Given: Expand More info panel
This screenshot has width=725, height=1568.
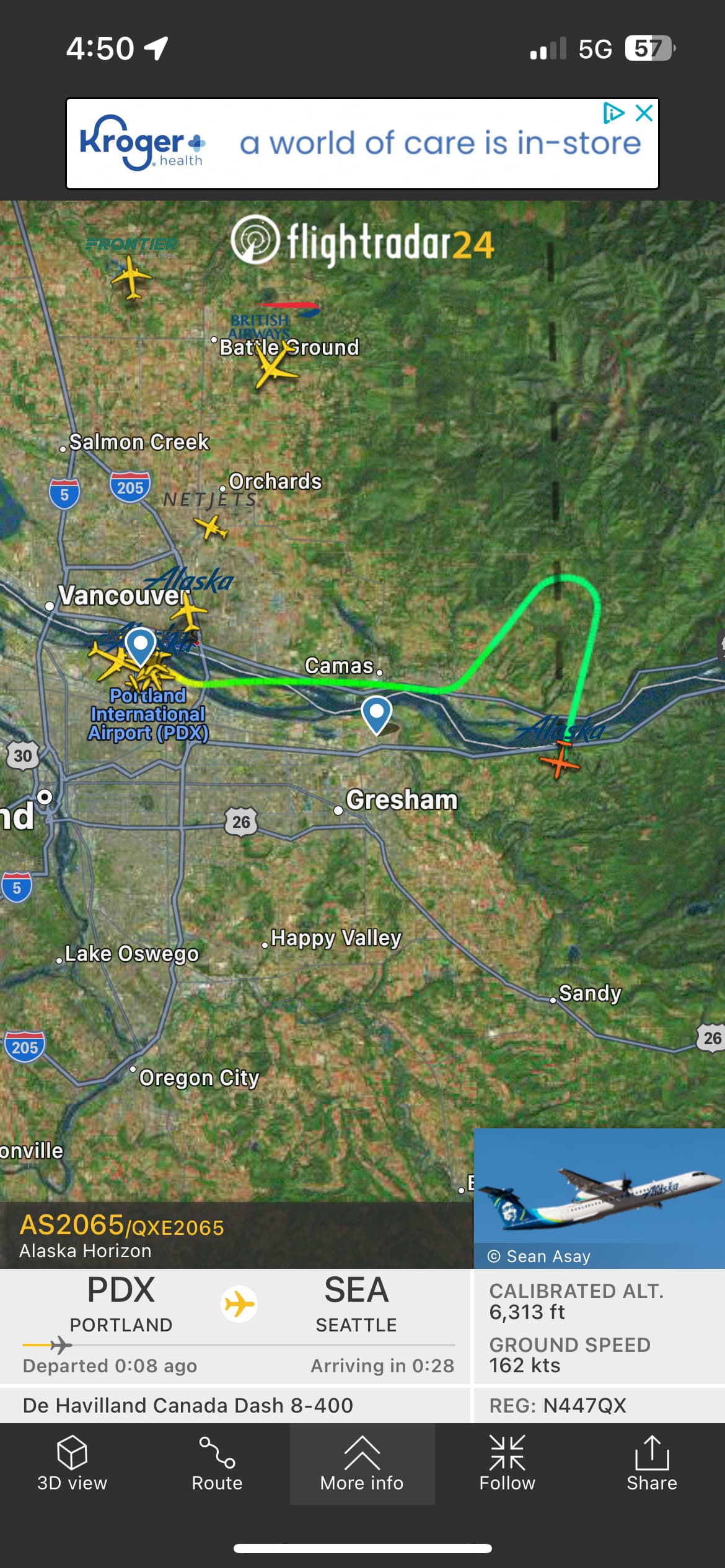Looking at the screenshot, I should 362,1464.
